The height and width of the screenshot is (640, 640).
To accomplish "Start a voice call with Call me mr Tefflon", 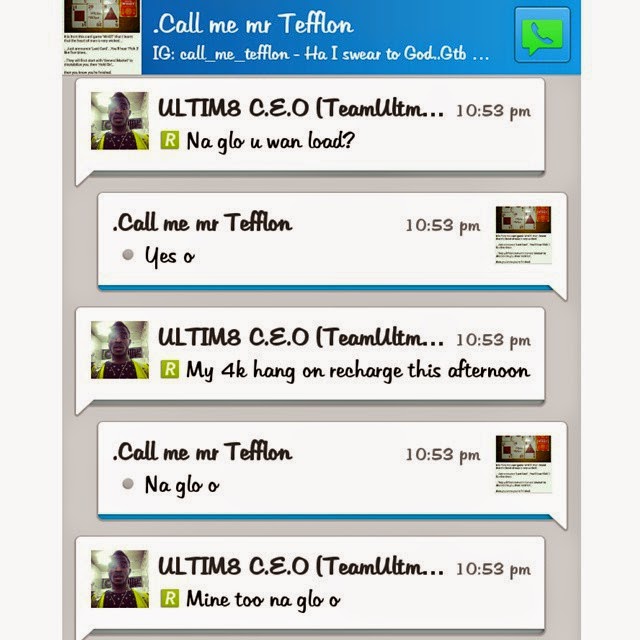I will [x=541, y=36].
